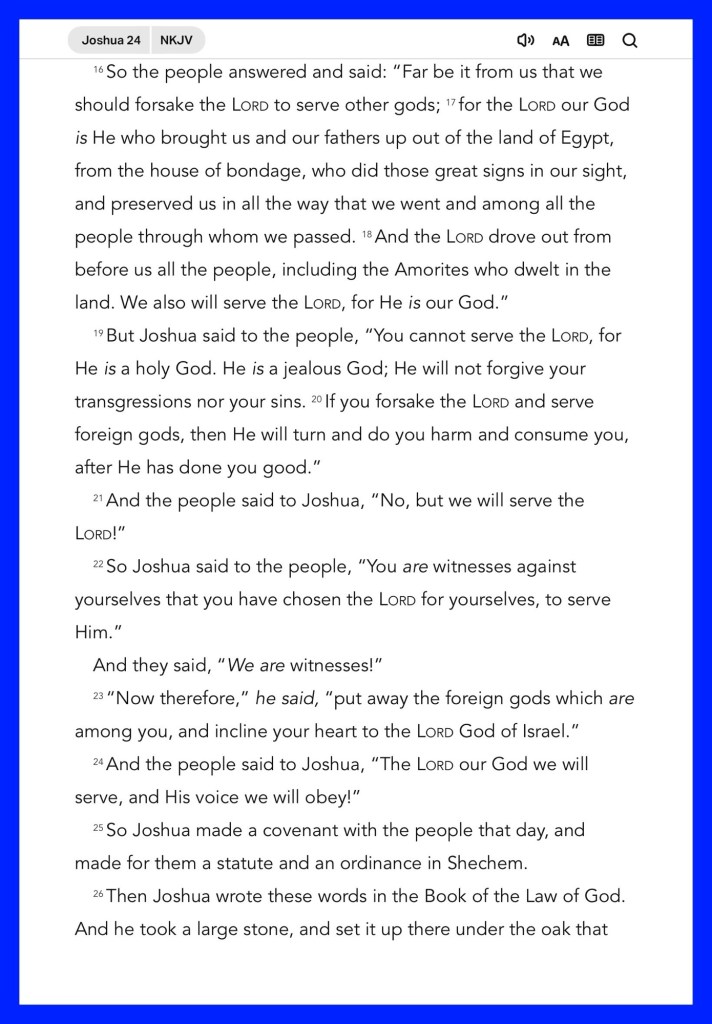The width and height of the screenshot is (712, 1024).
Task: Open the AA font settings
Action: point(560,40)
